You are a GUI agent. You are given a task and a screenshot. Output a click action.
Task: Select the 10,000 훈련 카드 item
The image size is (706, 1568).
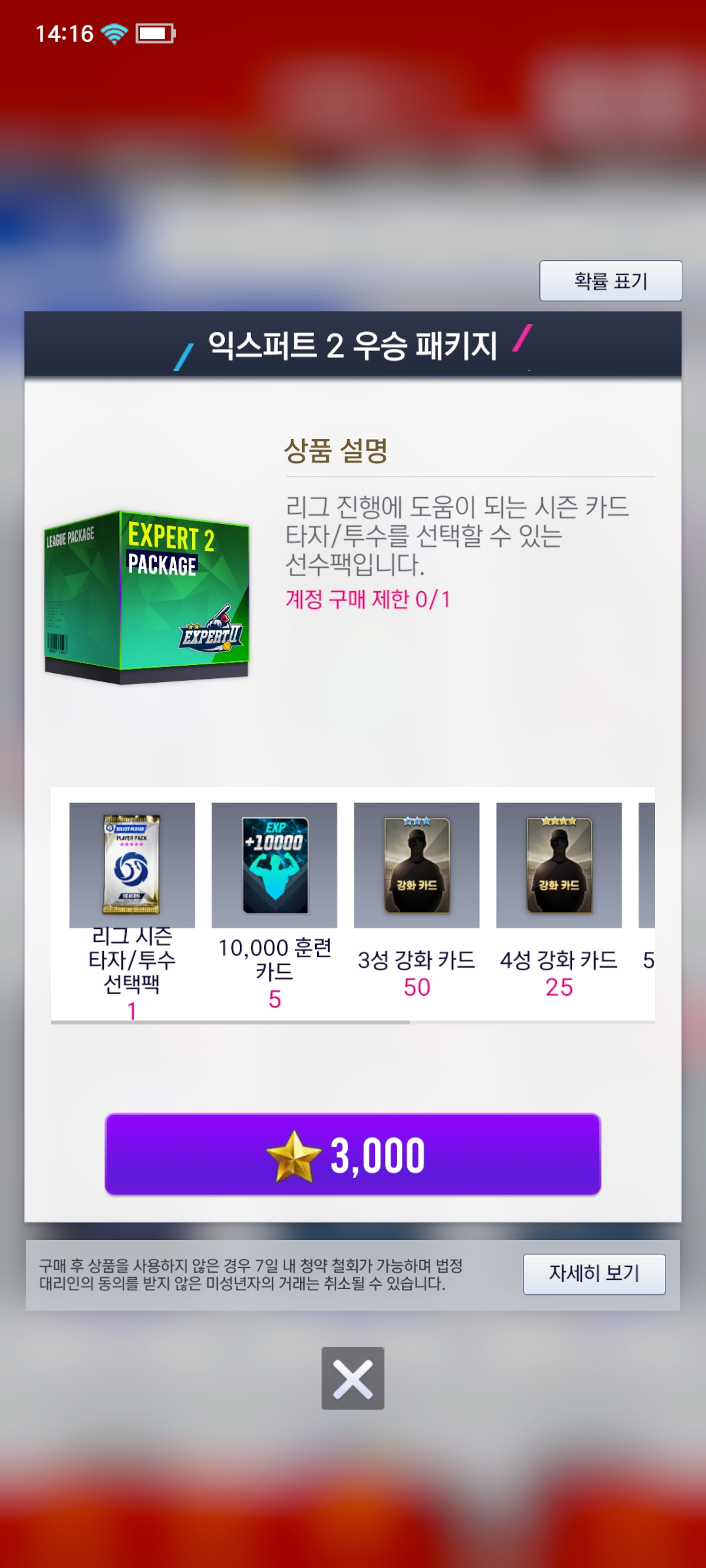(275, 865)
